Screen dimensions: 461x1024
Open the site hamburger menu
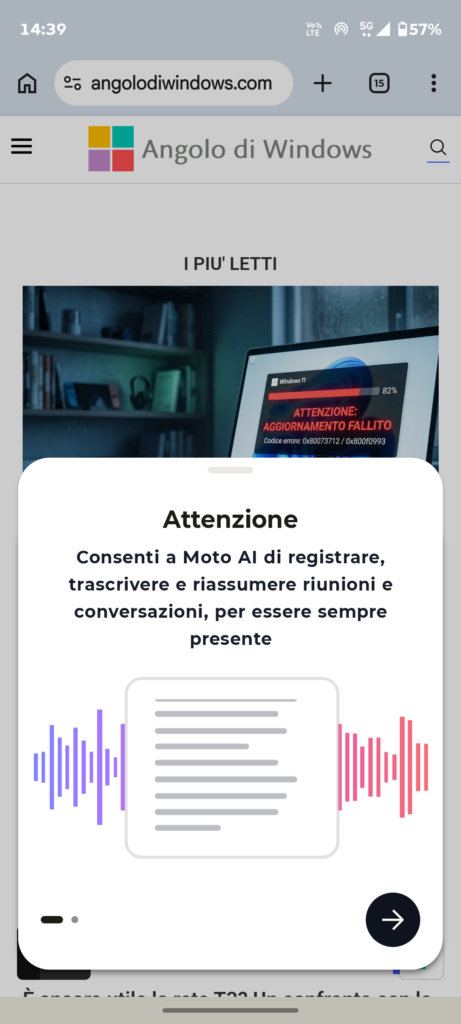(22, 147)
